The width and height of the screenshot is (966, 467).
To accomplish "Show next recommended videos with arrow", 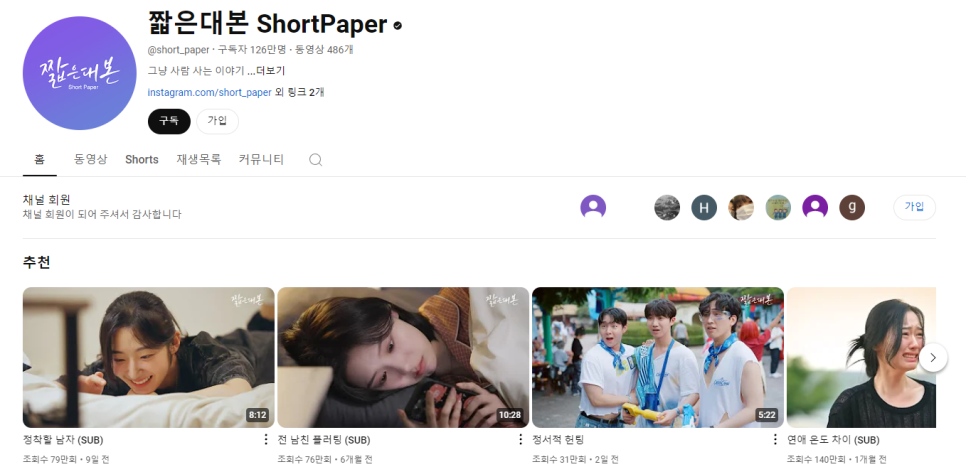I will point(932,357).
